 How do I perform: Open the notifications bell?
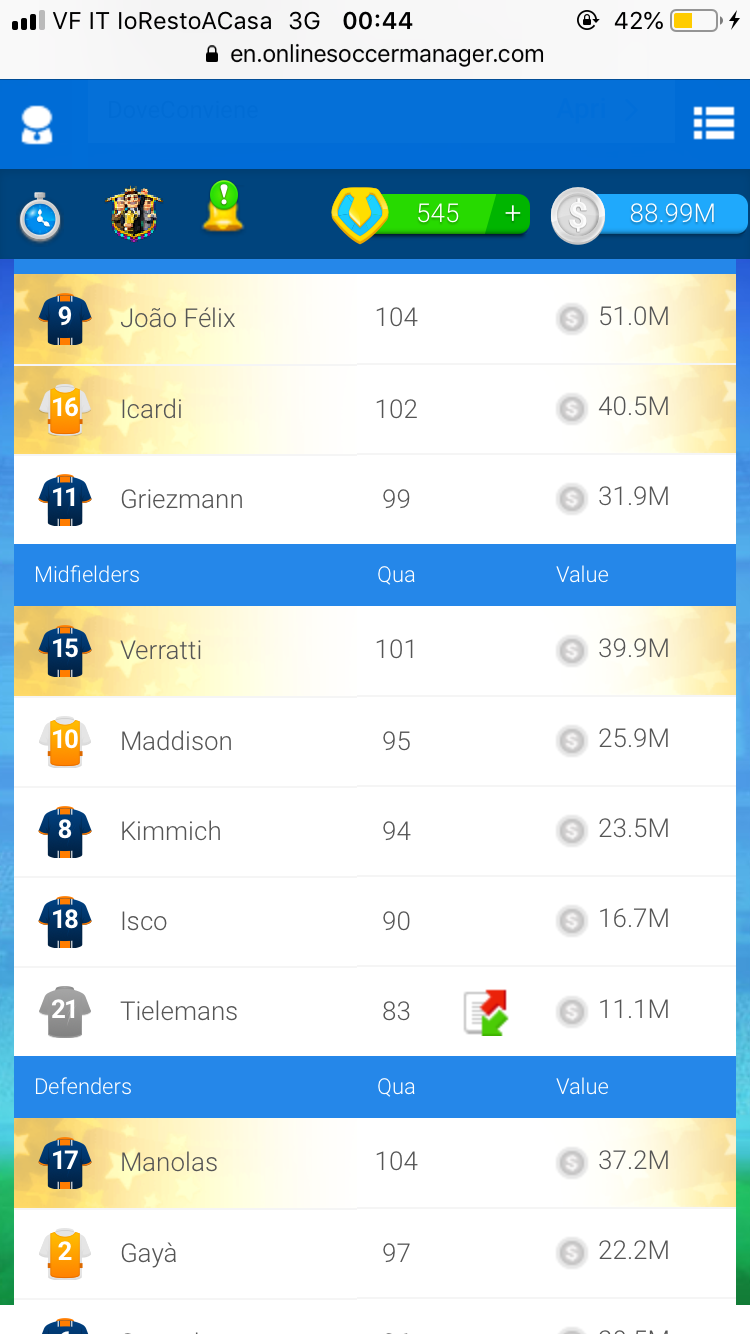222,207
